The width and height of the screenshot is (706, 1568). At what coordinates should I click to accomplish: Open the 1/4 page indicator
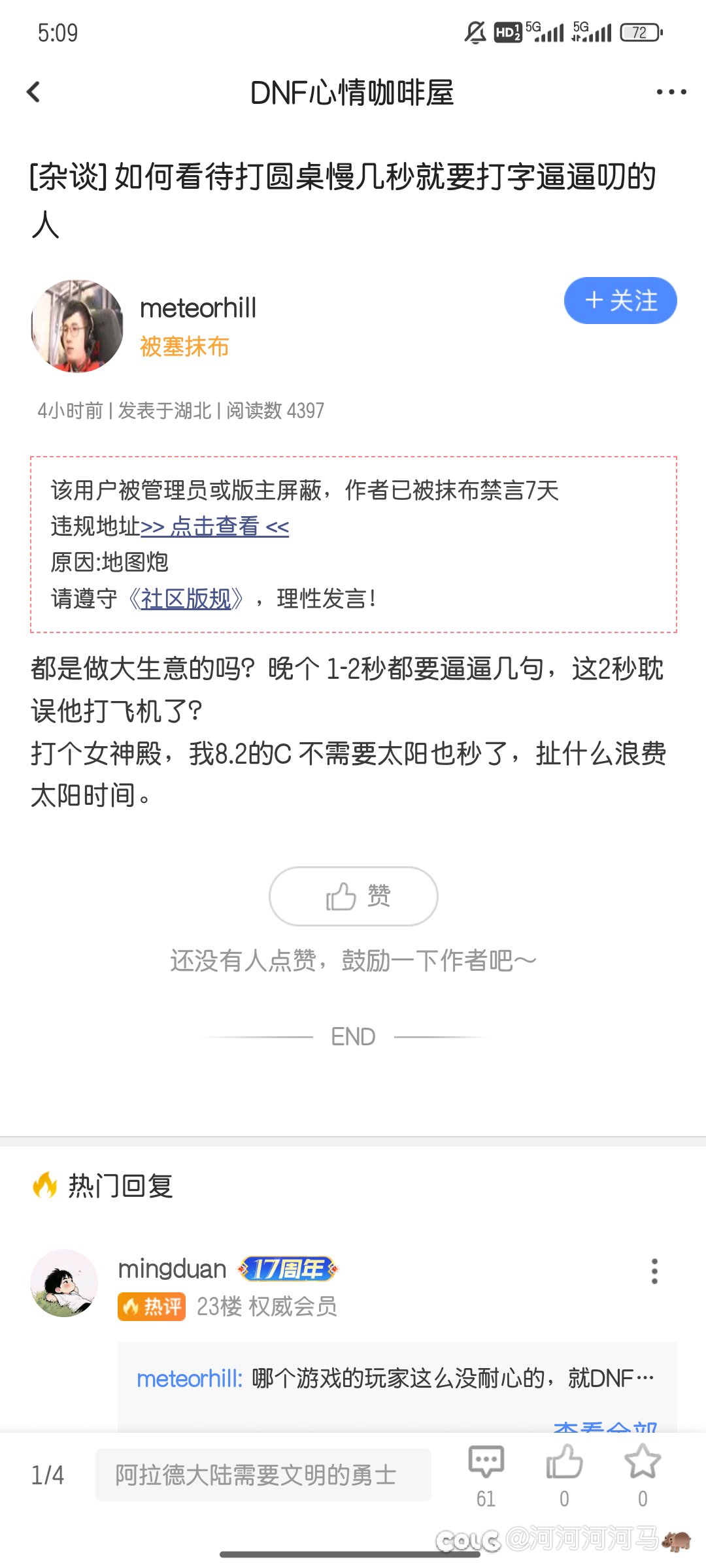pos(48,1475)
